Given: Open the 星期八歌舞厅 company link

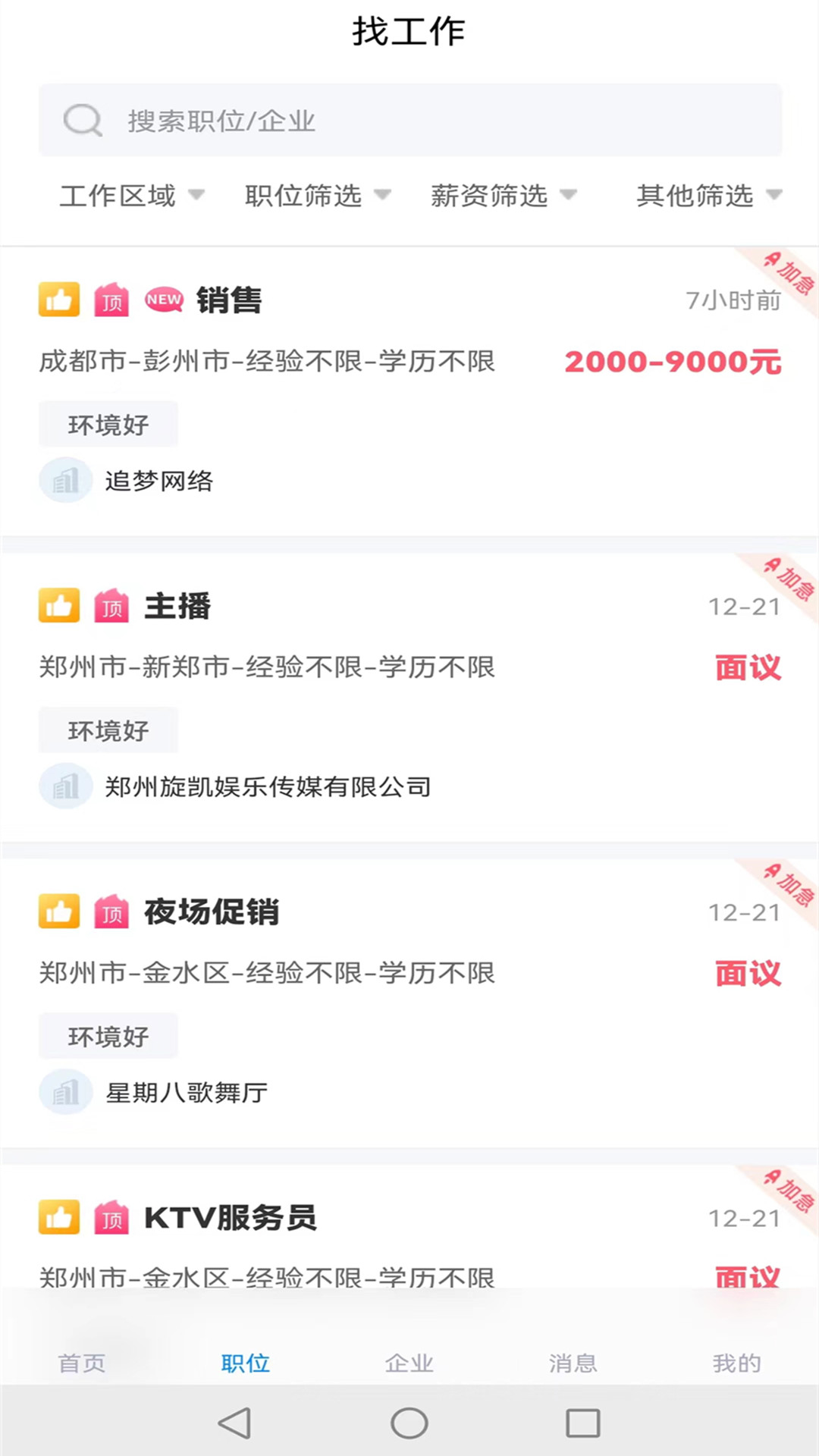Looking at the screenshot, I should tap(185, 1092).
